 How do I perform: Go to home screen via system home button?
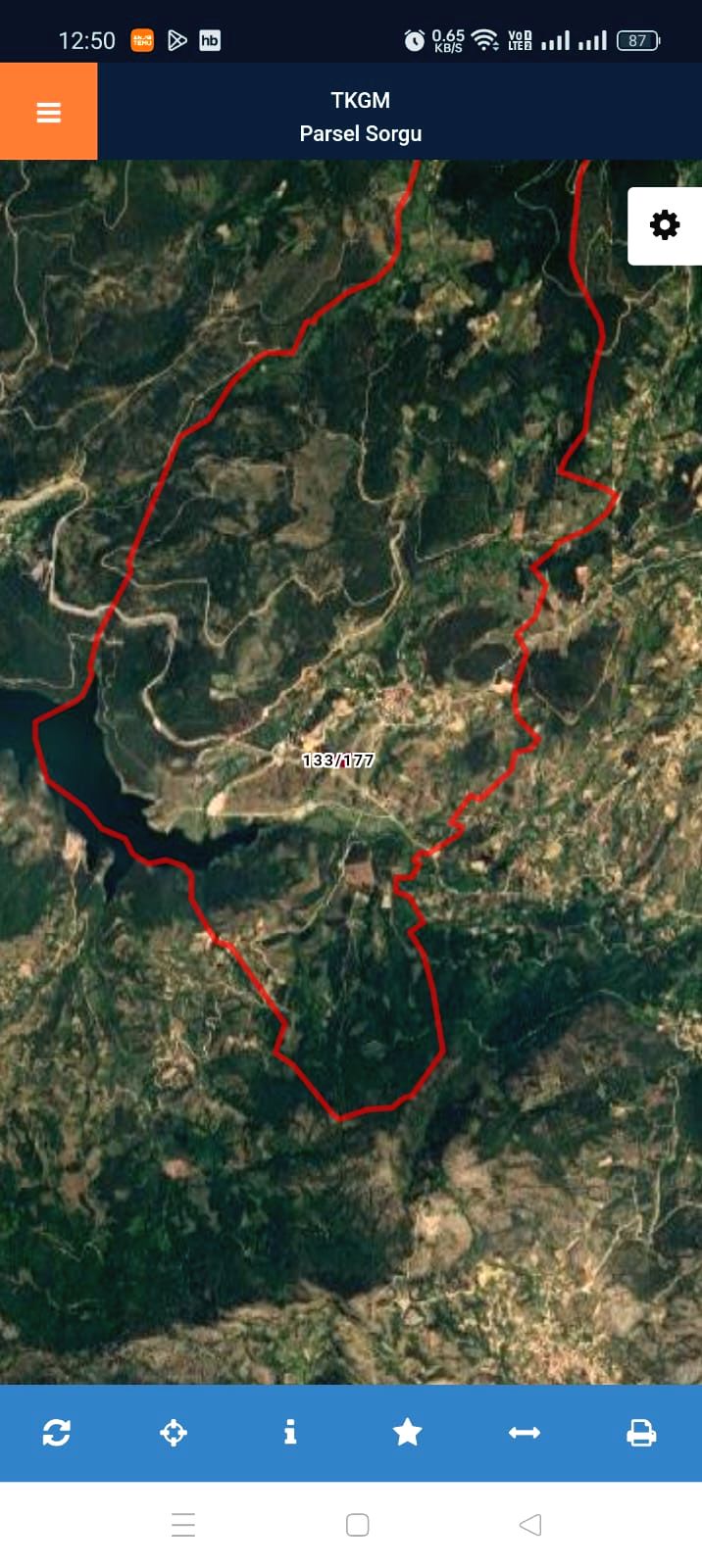point(358,1525)
